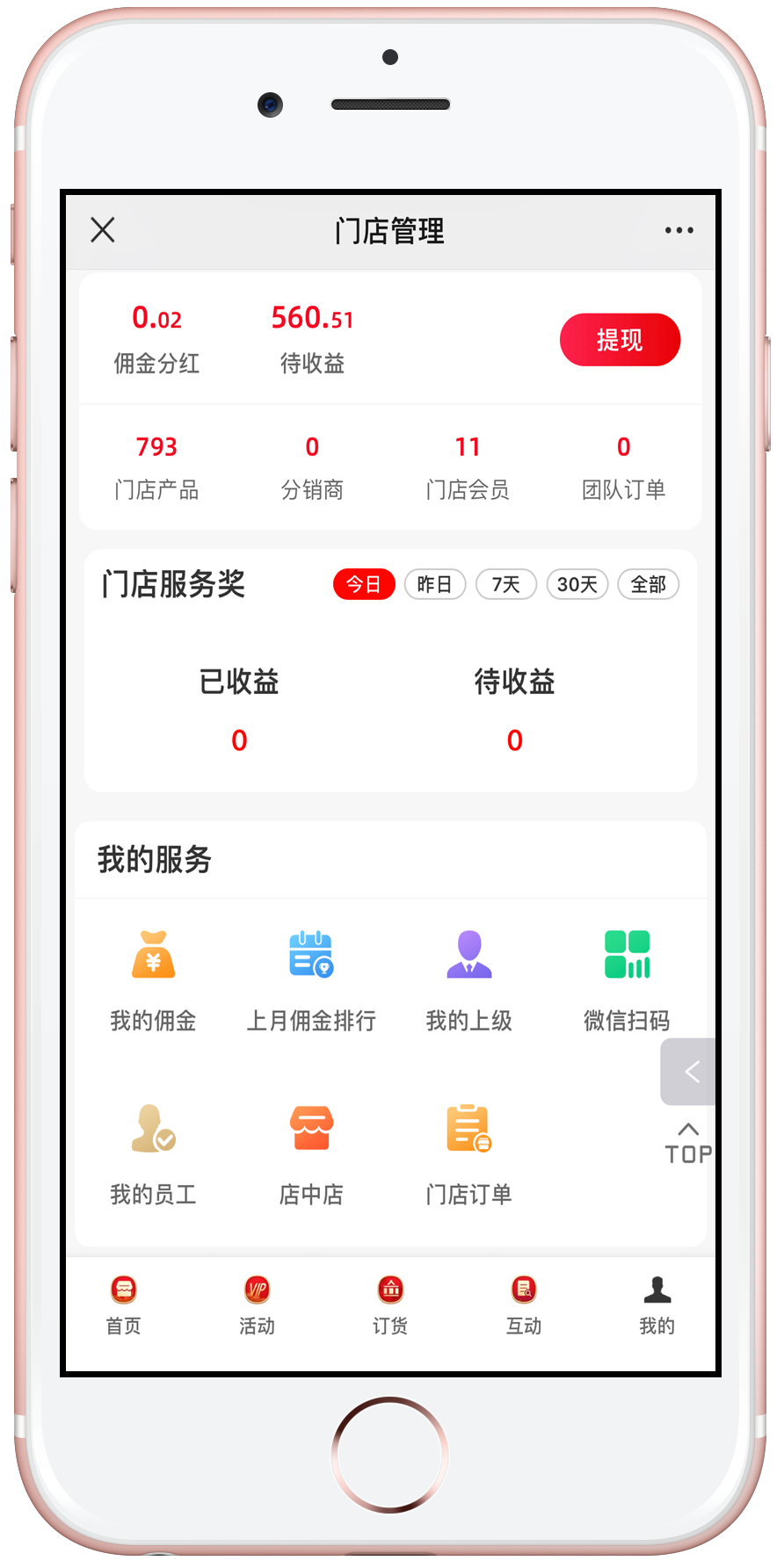Go to the 首页 home tab
Image resolution: width=784 pixels, height=1568 pixels.
point(124,1304)
